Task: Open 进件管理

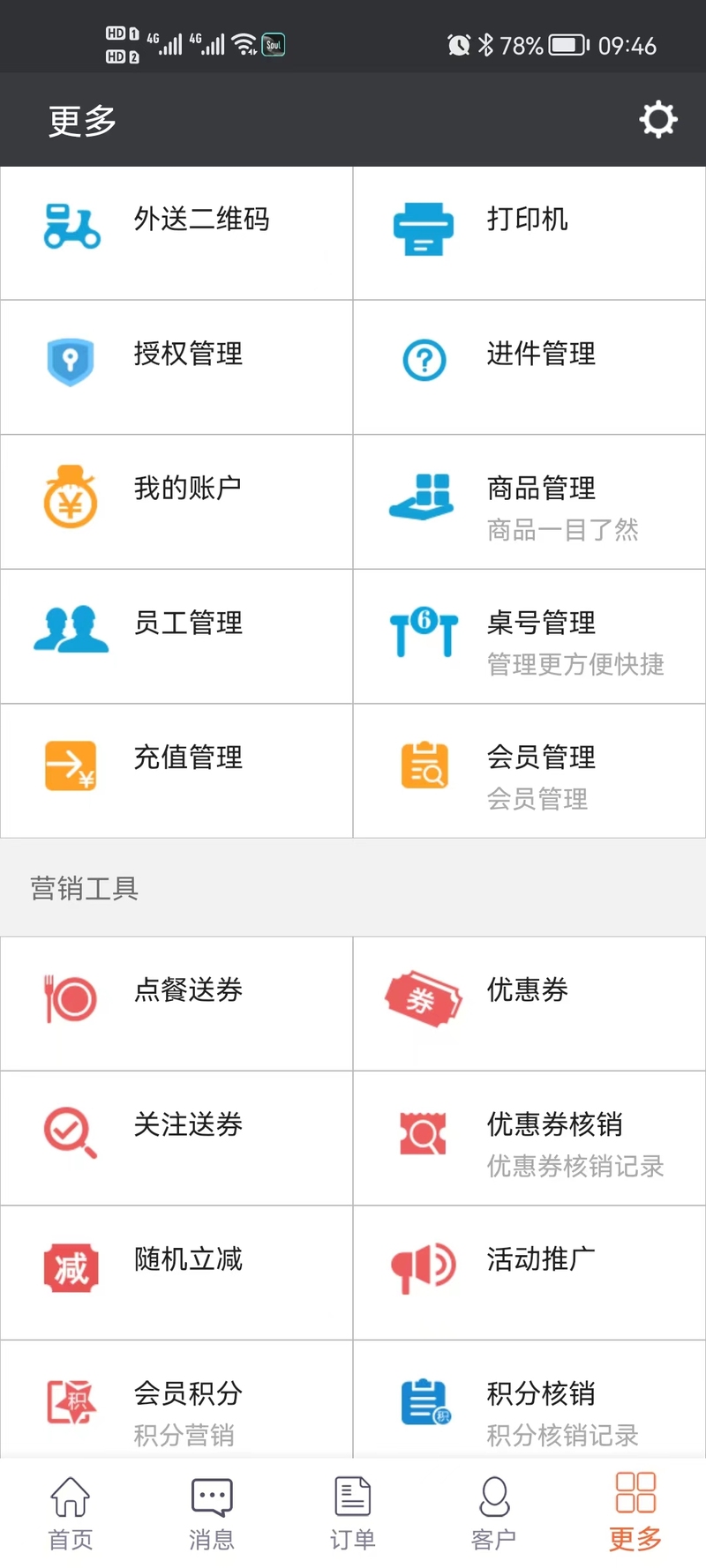Action: (529, 368)
